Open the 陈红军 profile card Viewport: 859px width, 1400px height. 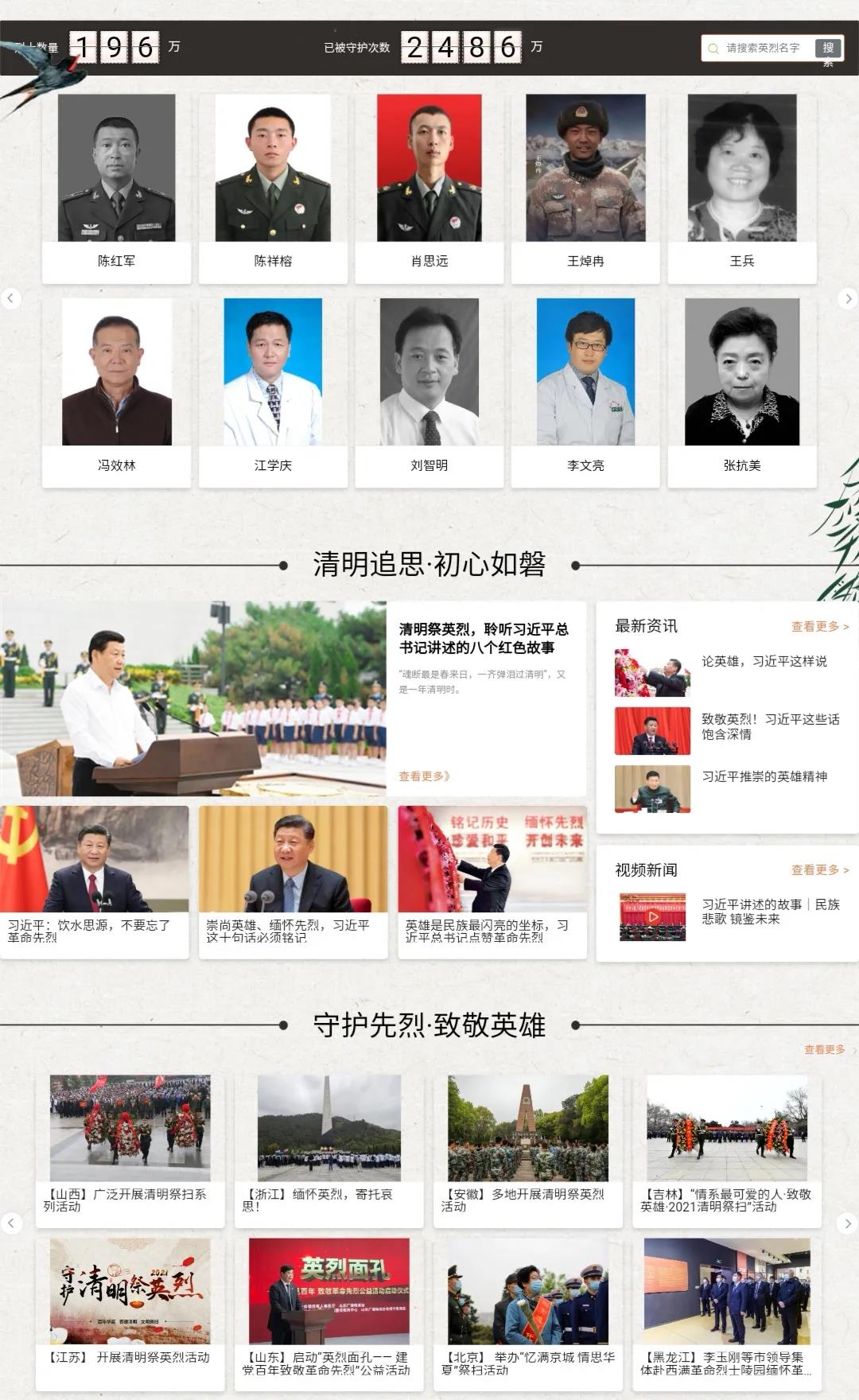tap(116, 188)
